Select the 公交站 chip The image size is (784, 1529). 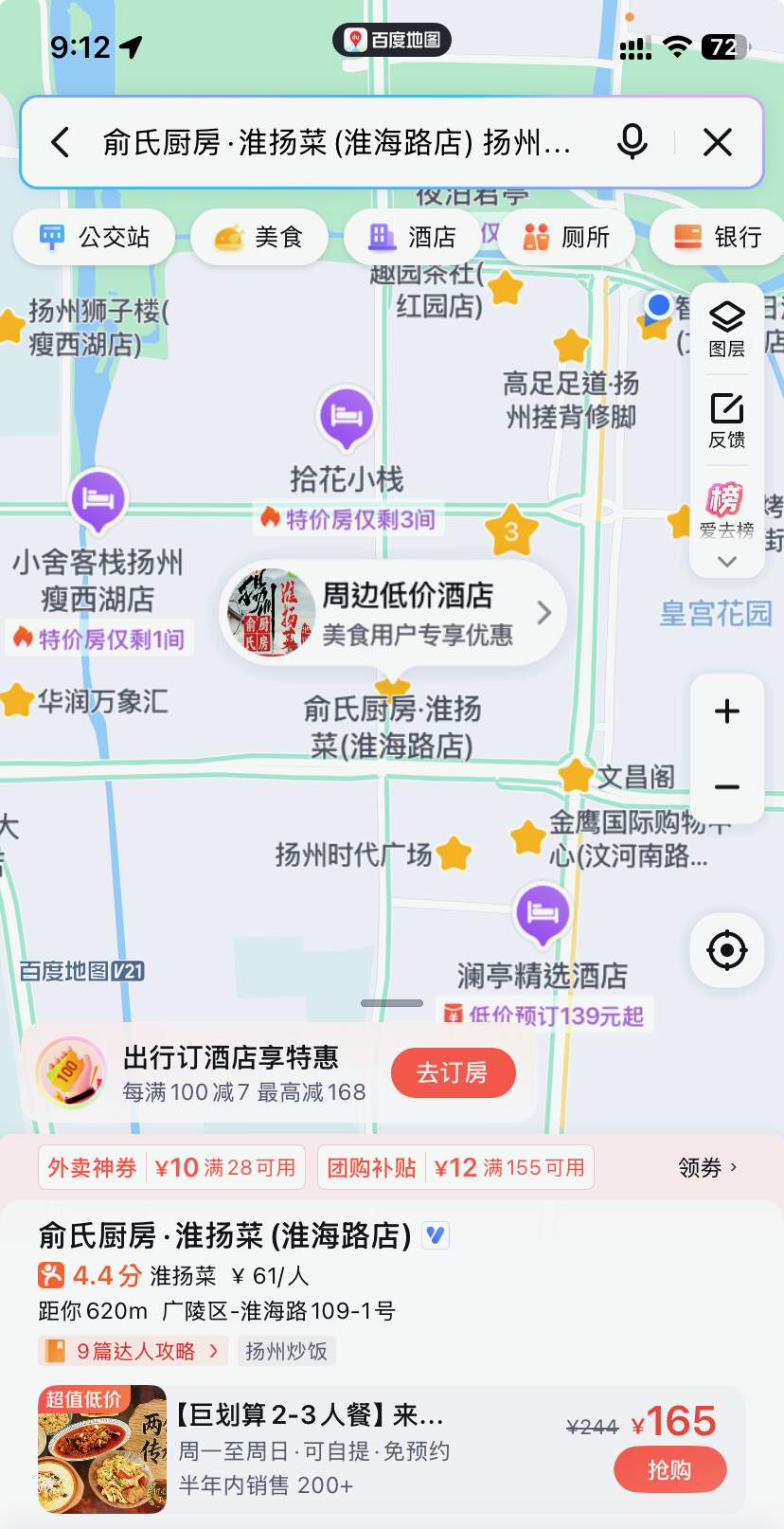tap(95, 237)
